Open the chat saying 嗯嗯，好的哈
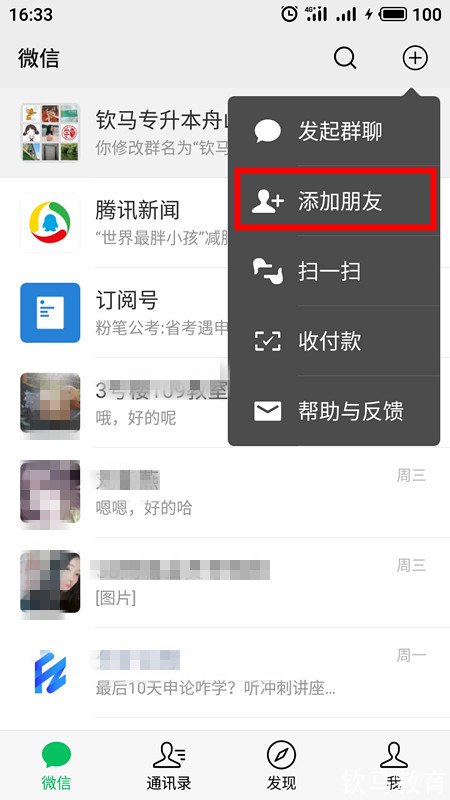This screenshot has width=450, height=800. click(x=225, y=492)
